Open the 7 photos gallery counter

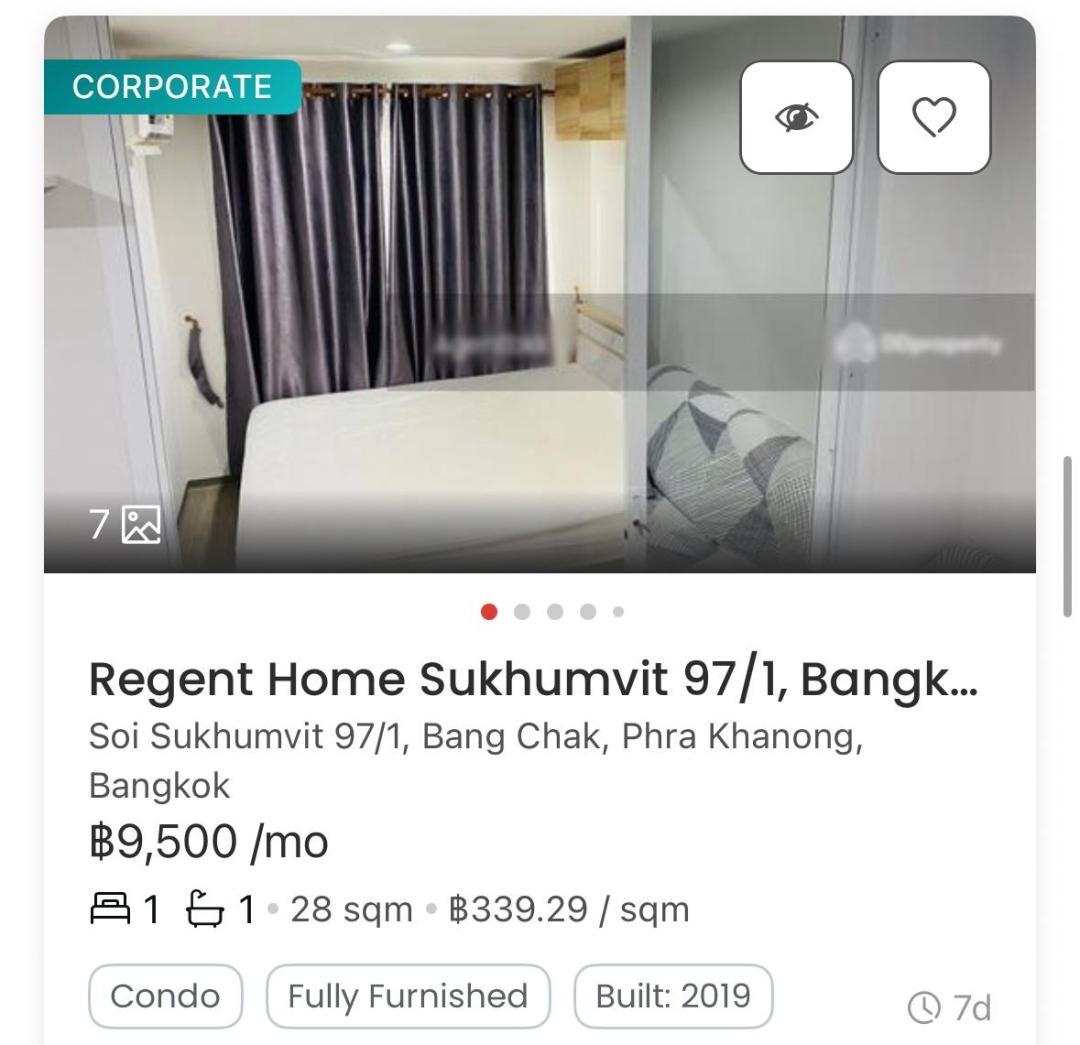point(124,524)
